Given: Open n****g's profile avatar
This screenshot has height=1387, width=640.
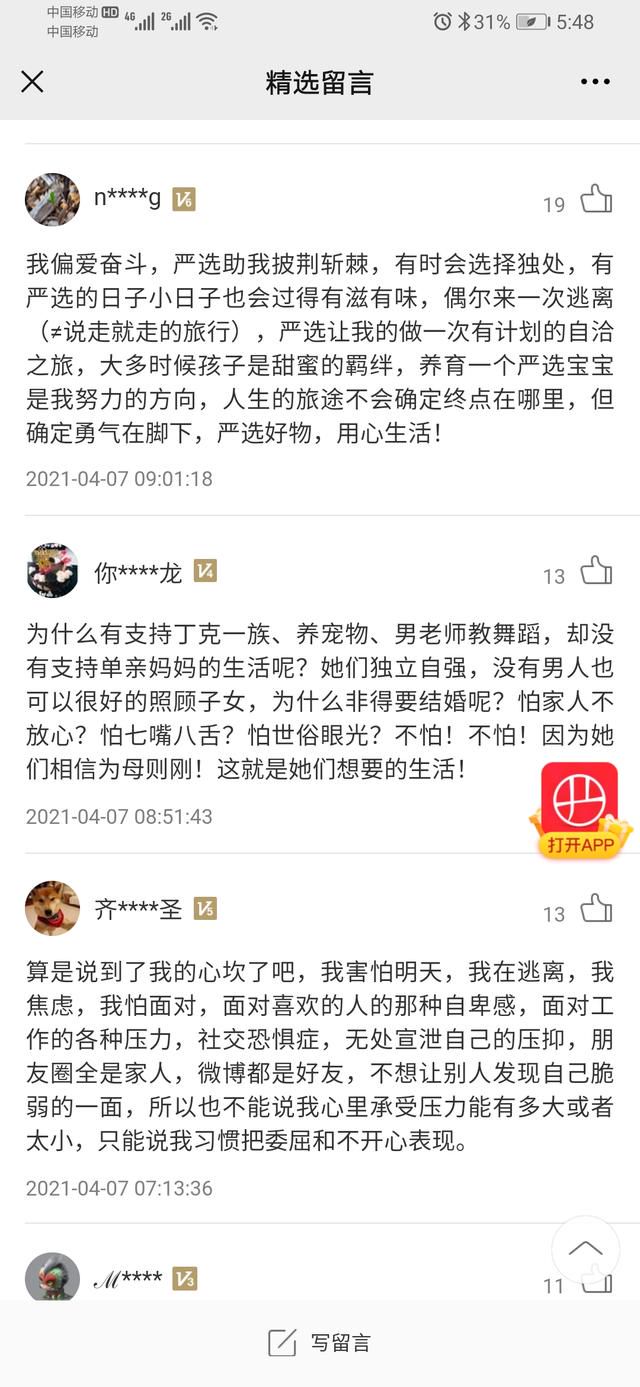Looking at the screenshot, I should (x=52, y=199).
